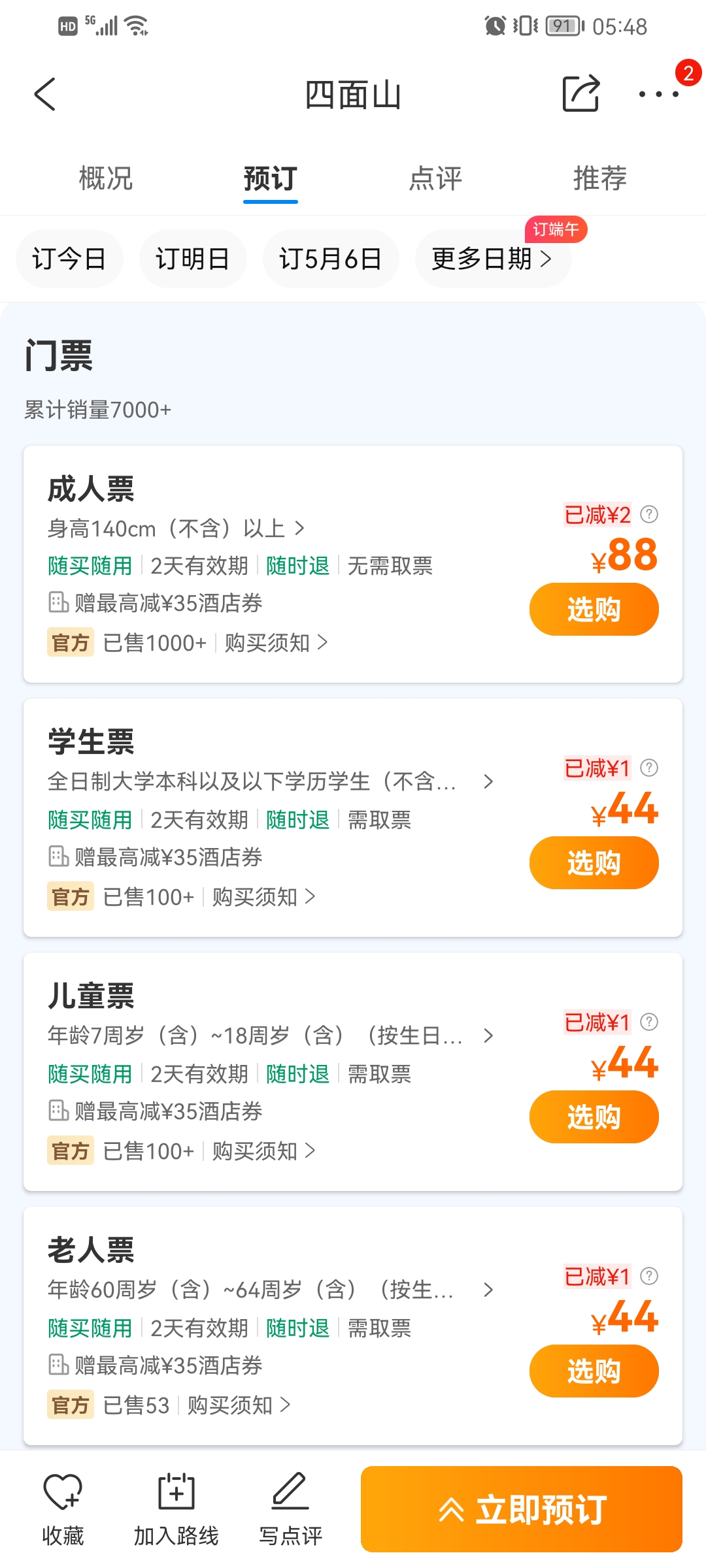Open 写点评 to write a review
Screen dimensions: 706x1568
point(290,1509)
